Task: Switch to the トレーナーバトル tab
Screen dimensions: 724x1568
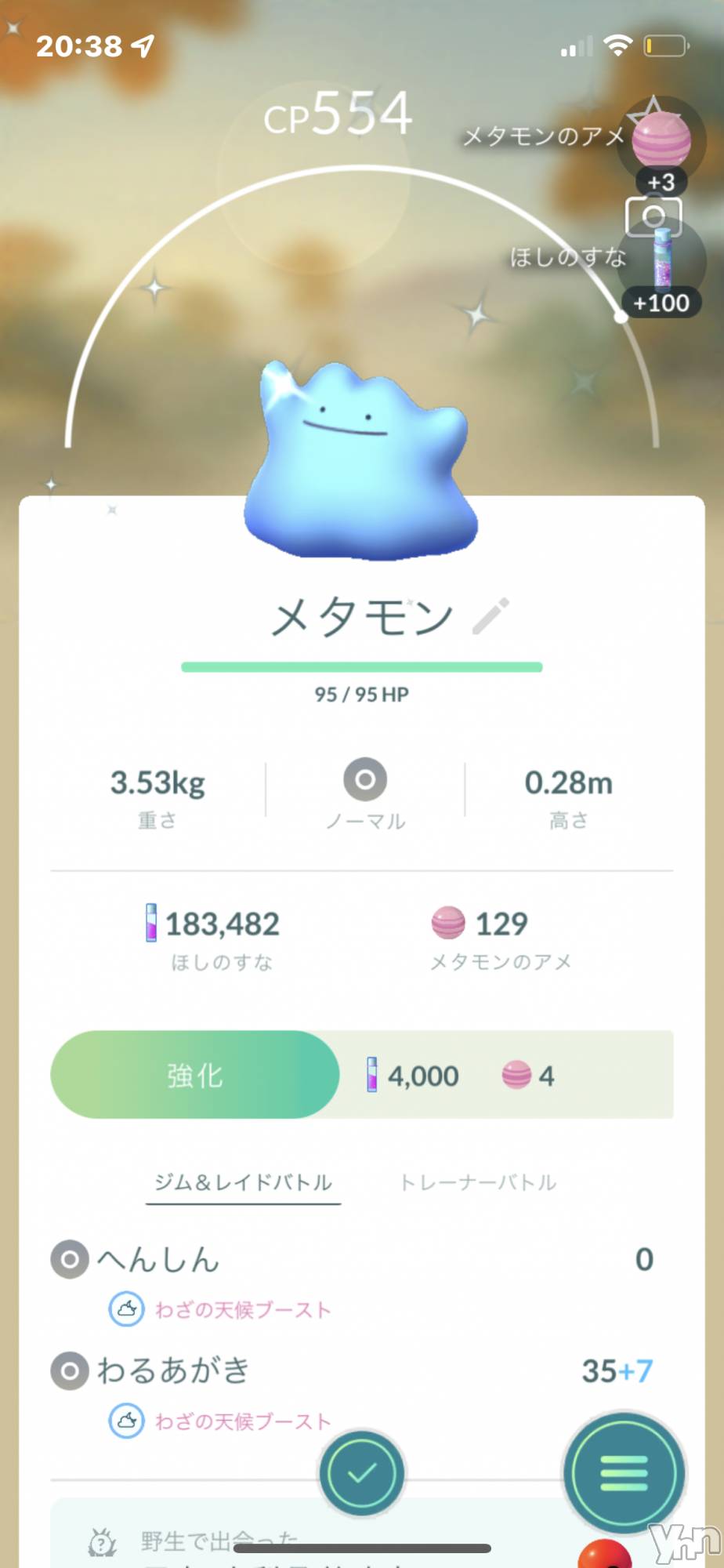Action: pyautogui.click(x=478, y=1182)
